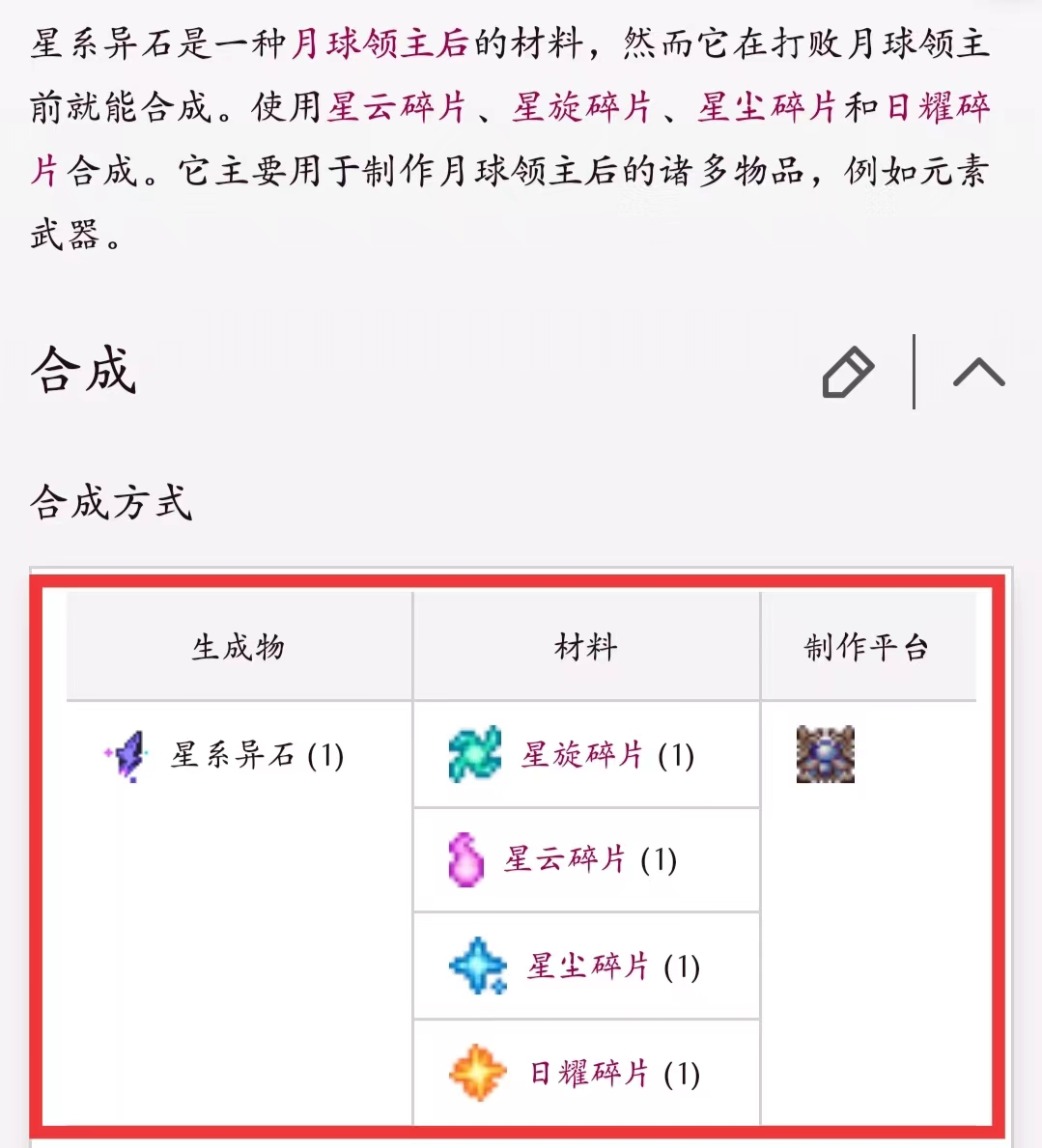Open 星云碎片 link in the intro paragraph
Image resolution: width=1042 pixels, height=1148 pixels.
[397, 107]
